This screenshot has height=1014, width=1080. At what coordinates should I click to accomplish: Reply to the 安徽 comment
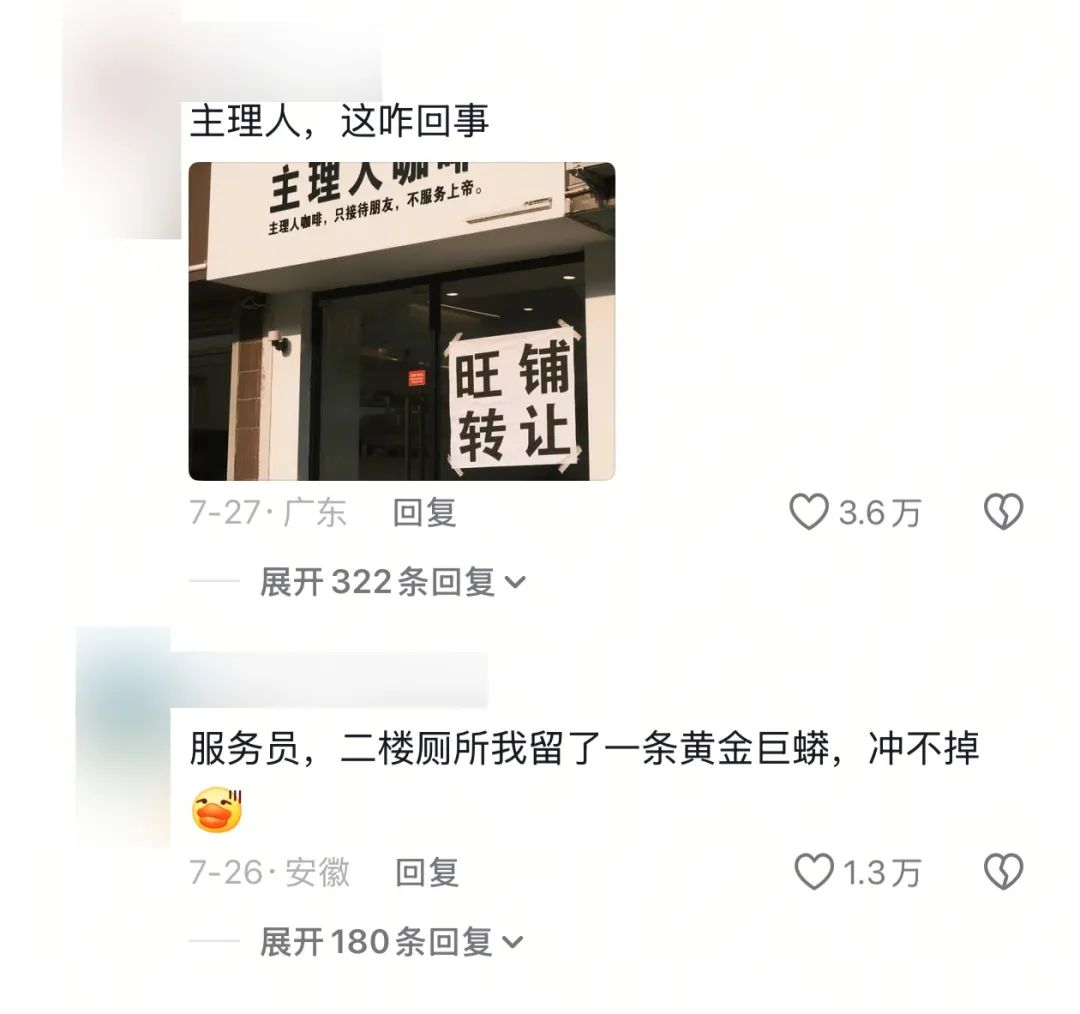tap(426, 872)
